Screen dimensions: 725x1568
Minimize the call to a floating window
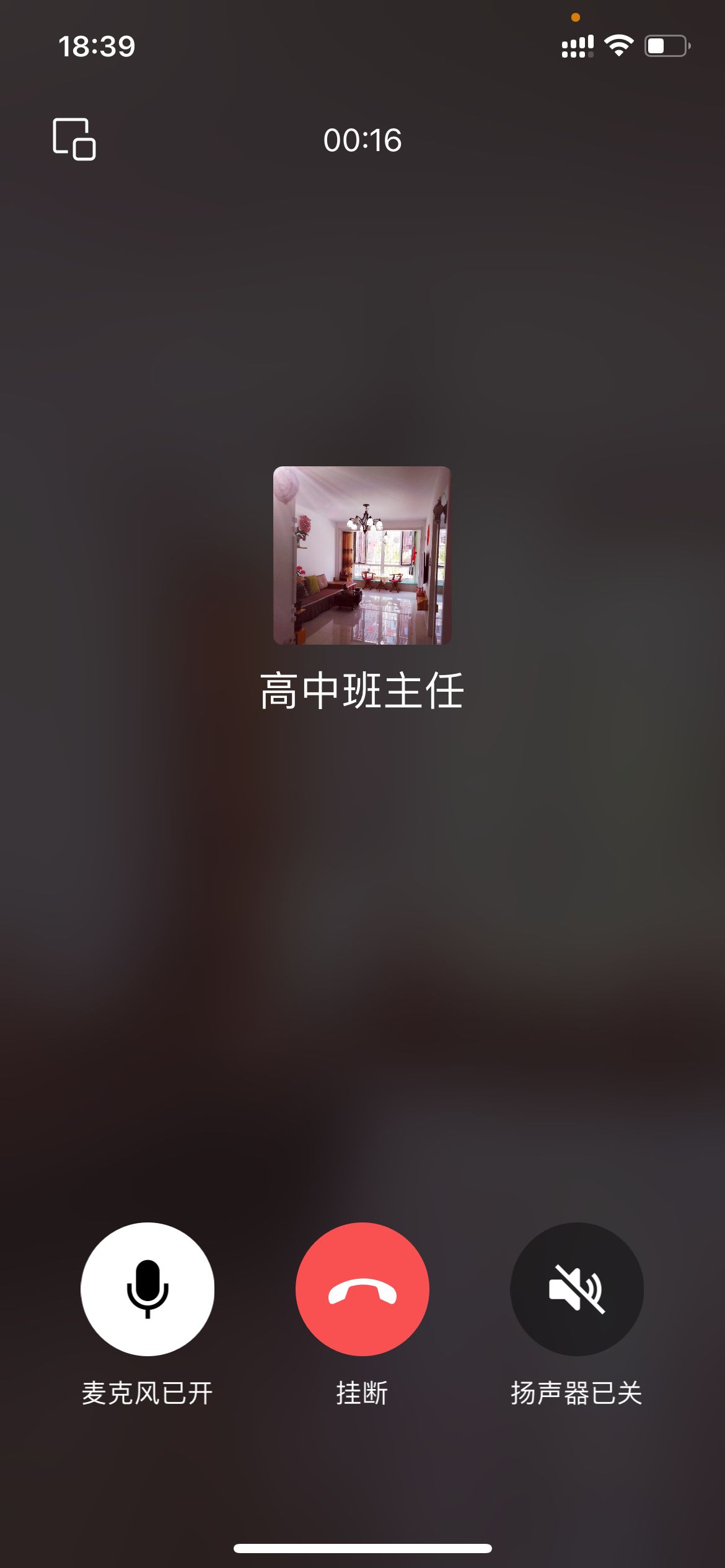(x=74, y=139)
